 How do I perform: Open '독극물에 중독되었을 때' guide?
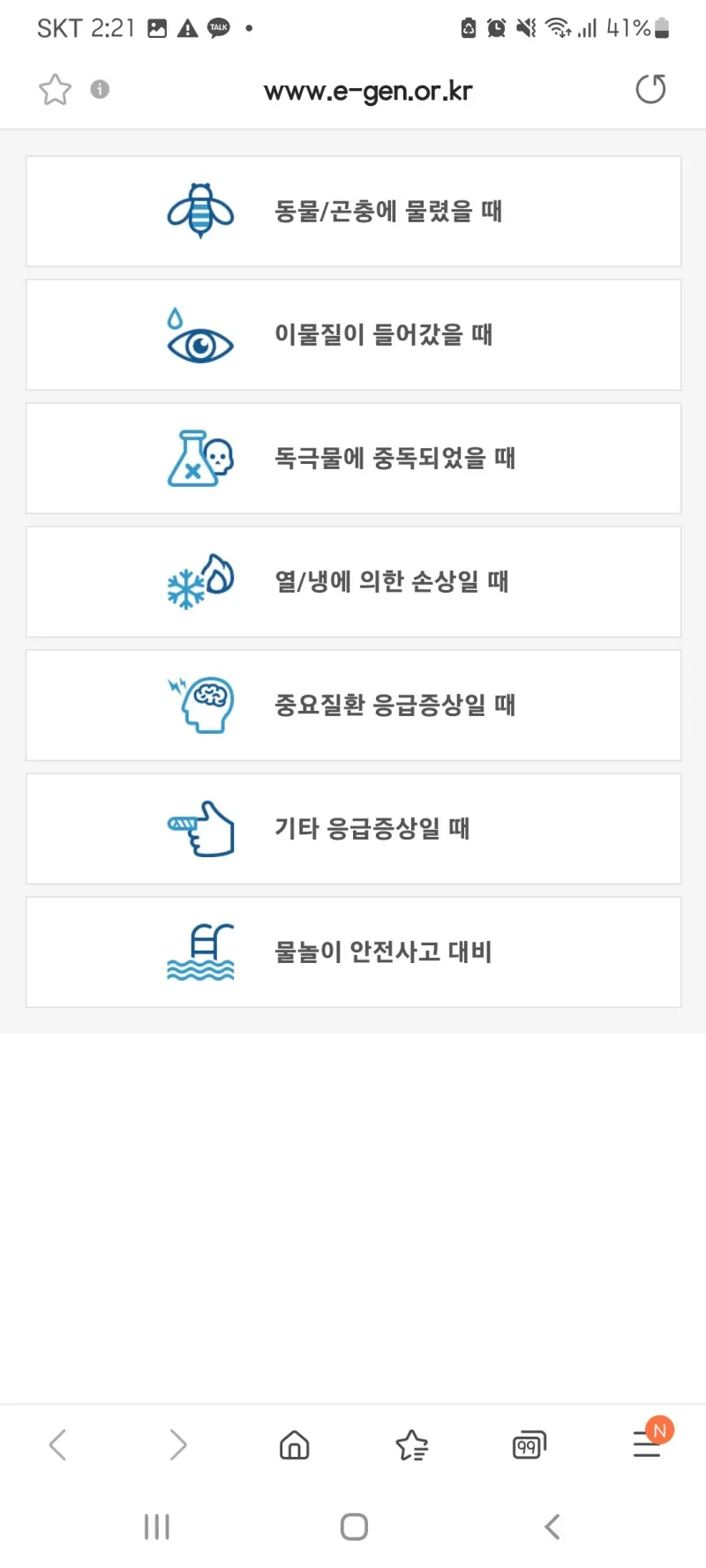[x=353, y=459]
